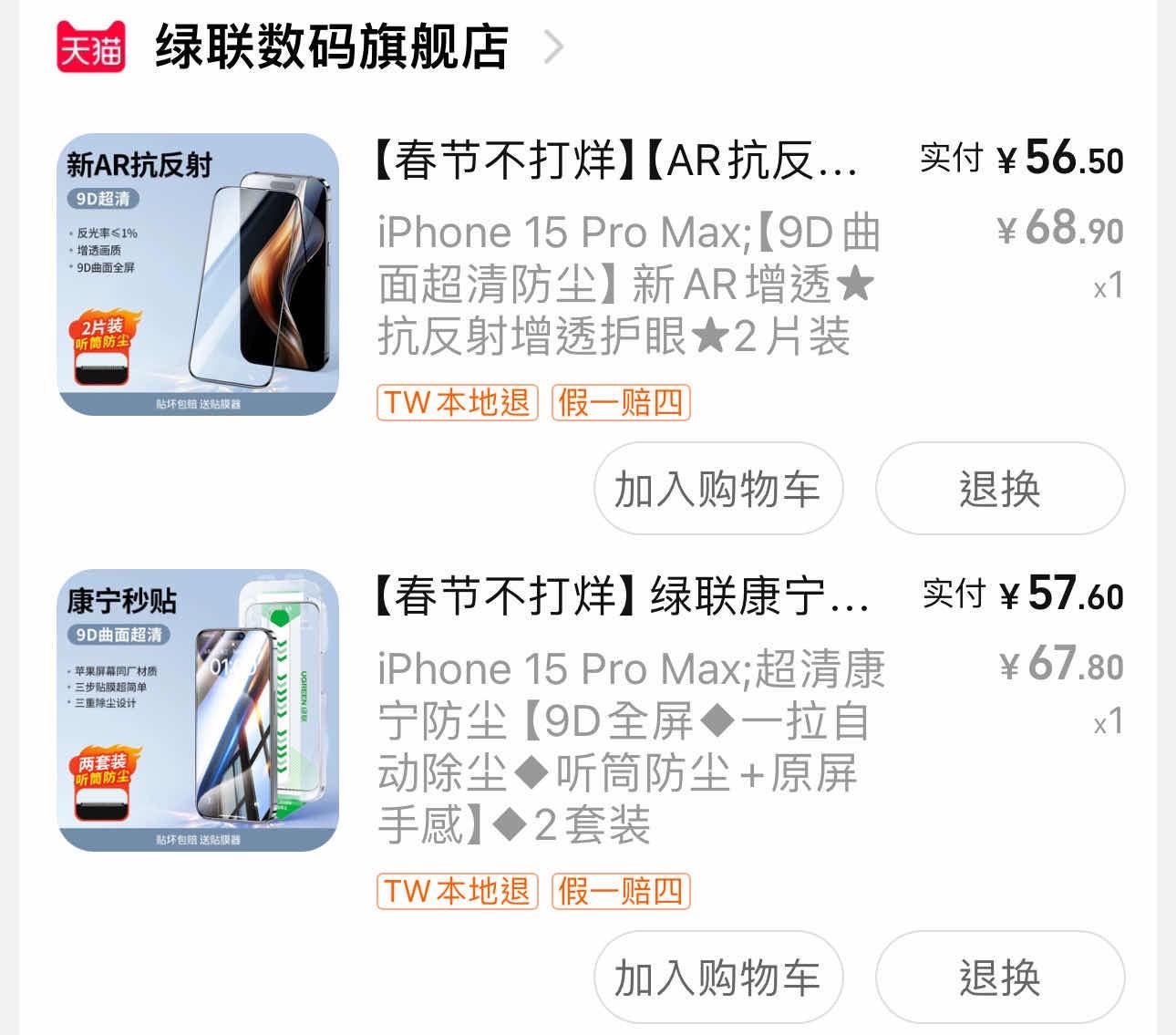This screenshot has width=1176, height=1035.
Task: Add the AR抗反射 film to the cart
Action: (x=717, y=489)
